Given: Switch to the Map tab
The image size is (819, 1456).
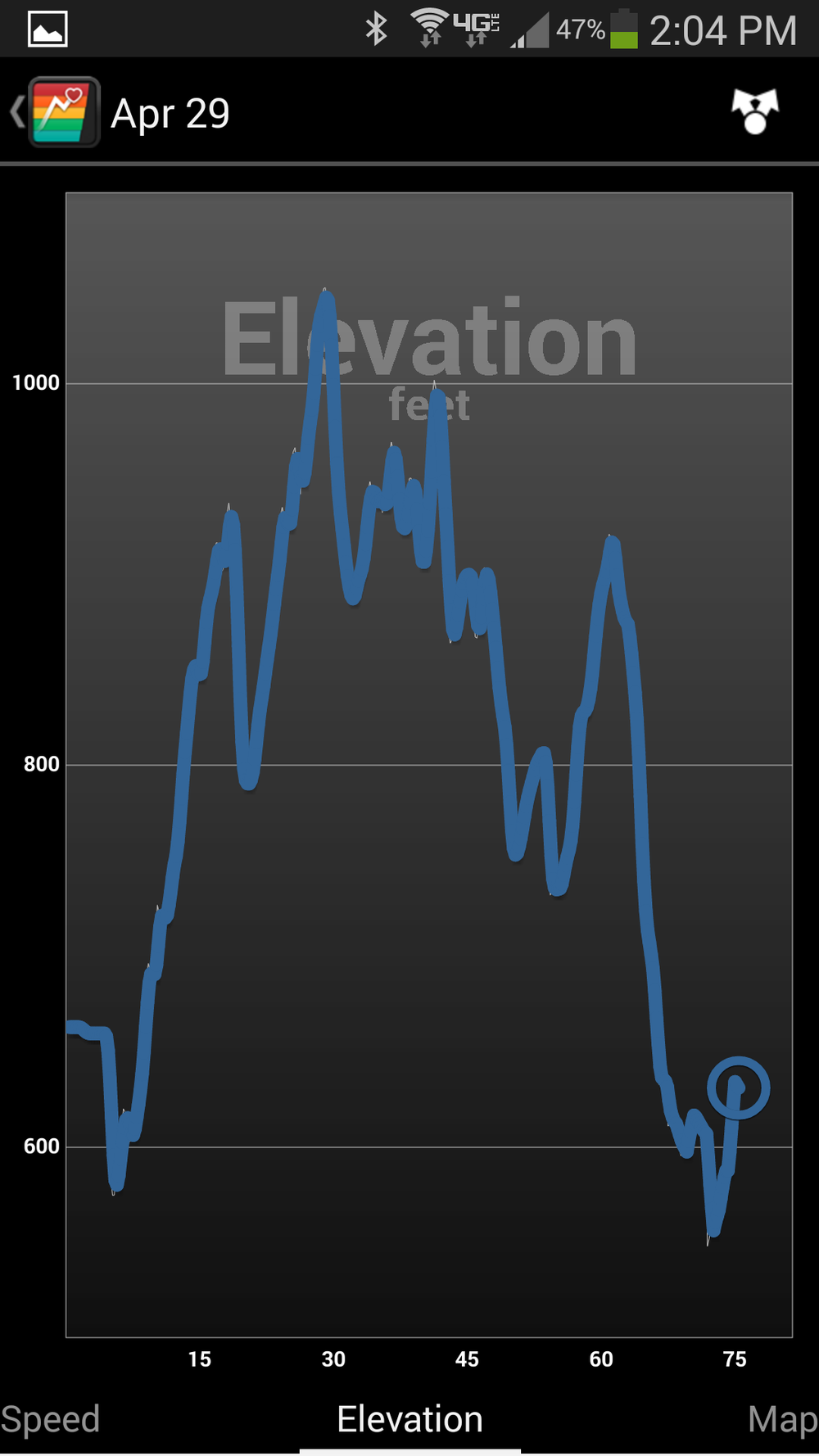Looking at the screenshot, I should [781, 1419].
